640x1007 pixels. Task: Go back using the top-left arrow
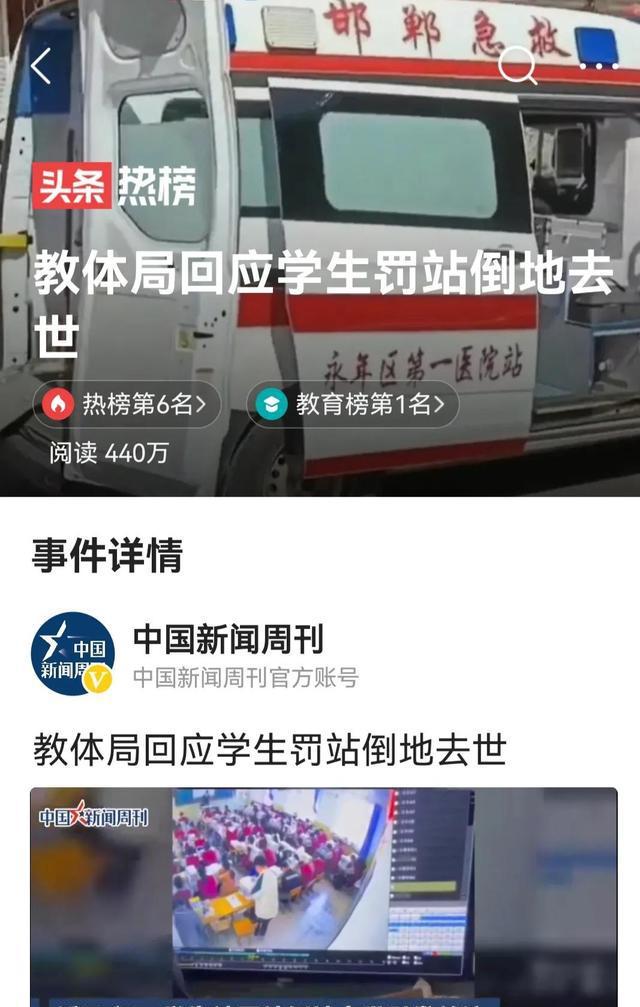pos(41,67)
